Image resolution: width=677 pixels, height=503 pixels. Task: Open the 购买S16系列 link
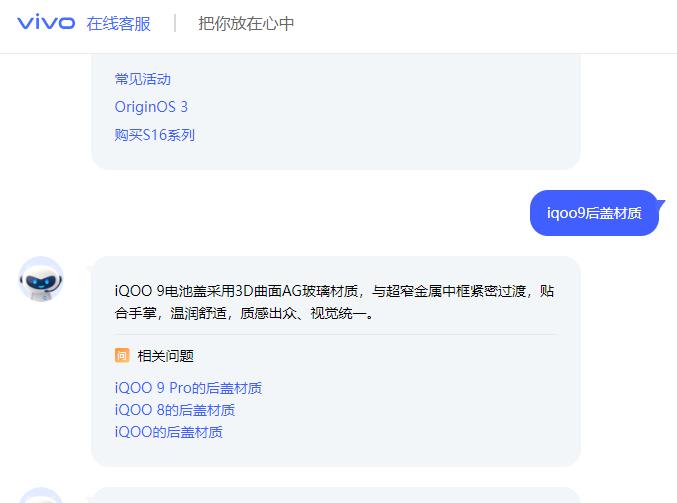(155, 135)
